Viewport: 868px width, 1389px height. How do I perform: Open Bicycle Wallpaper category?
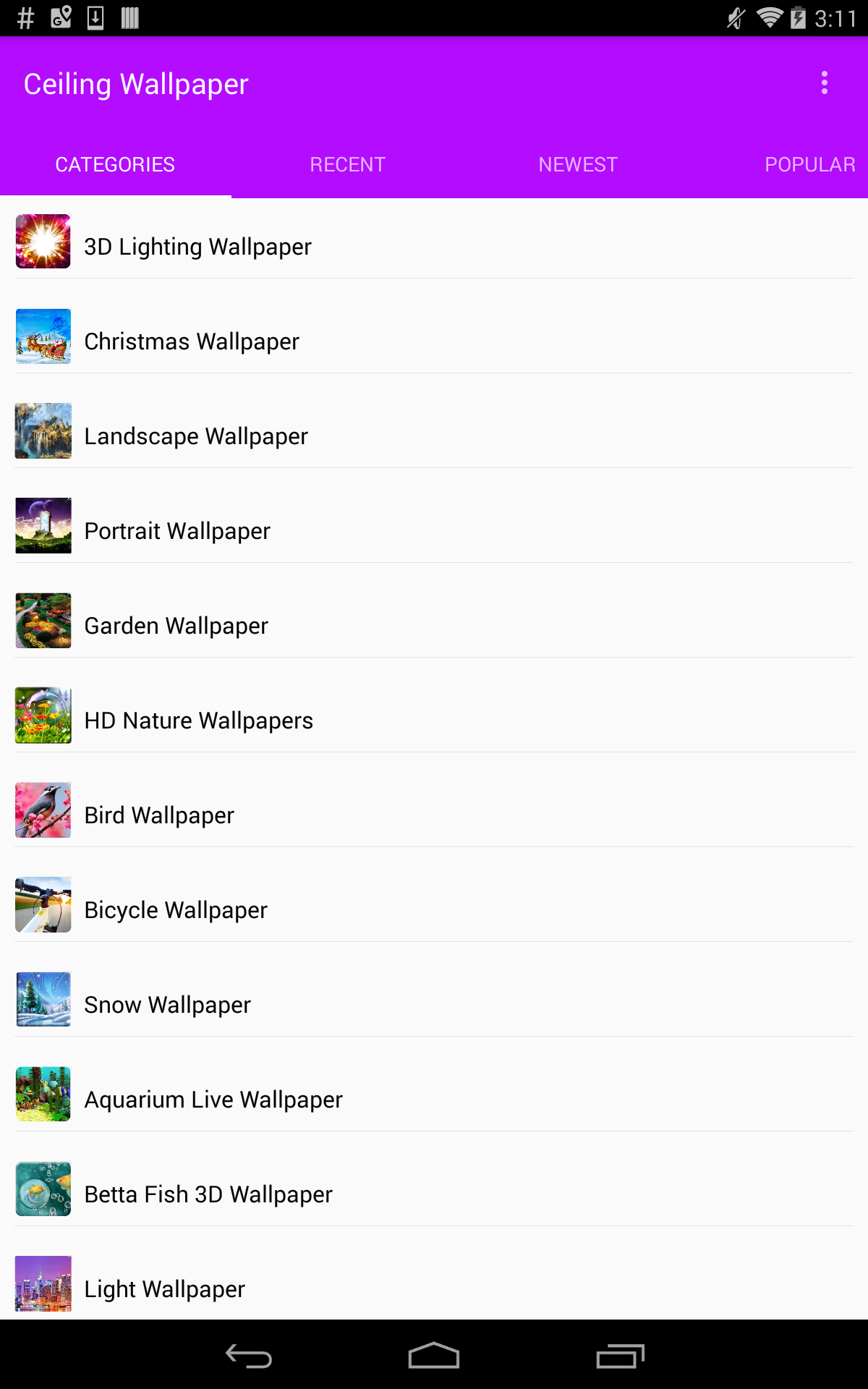pos(176,910)
